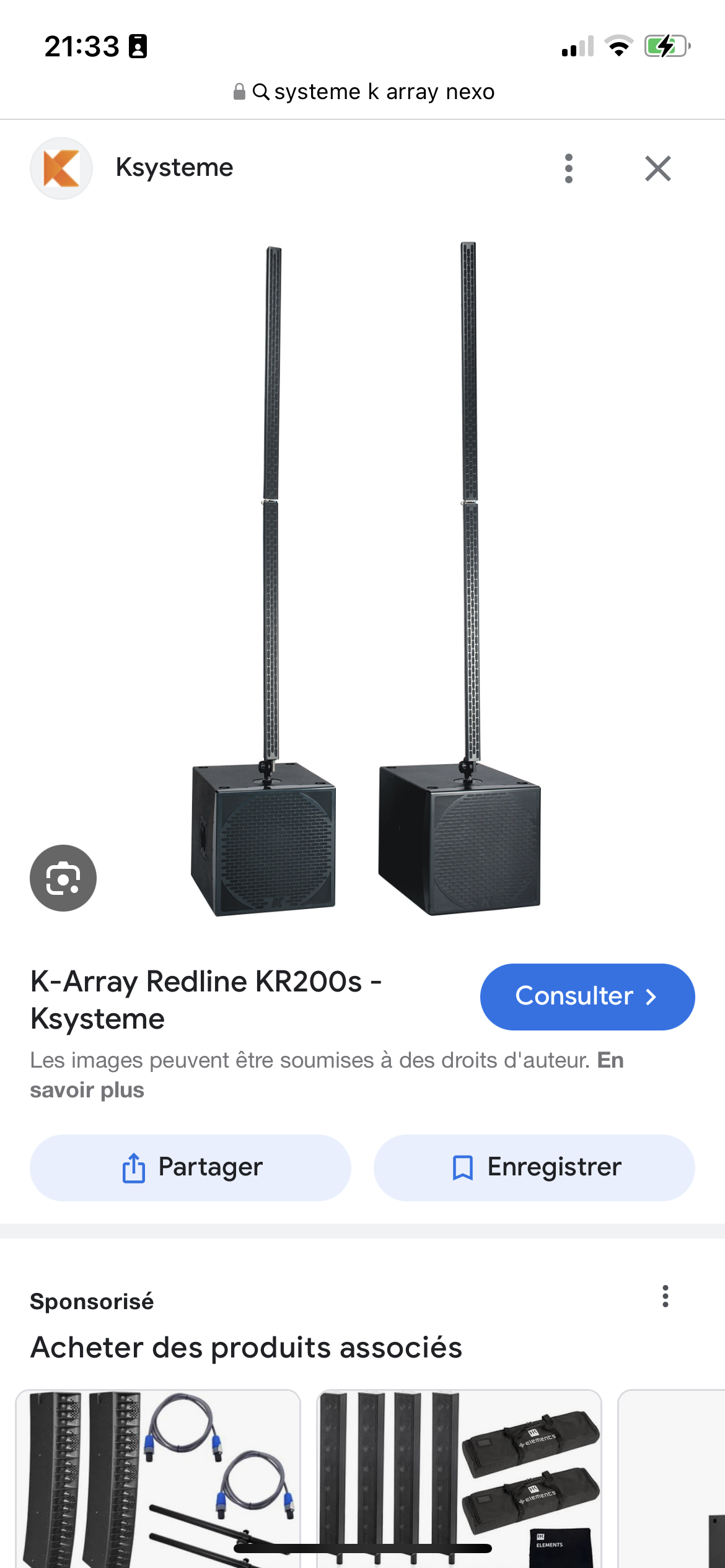Search this image with Google Lens
The height and width of the screenshot is (1568, 725).
(x=63, y=878)
